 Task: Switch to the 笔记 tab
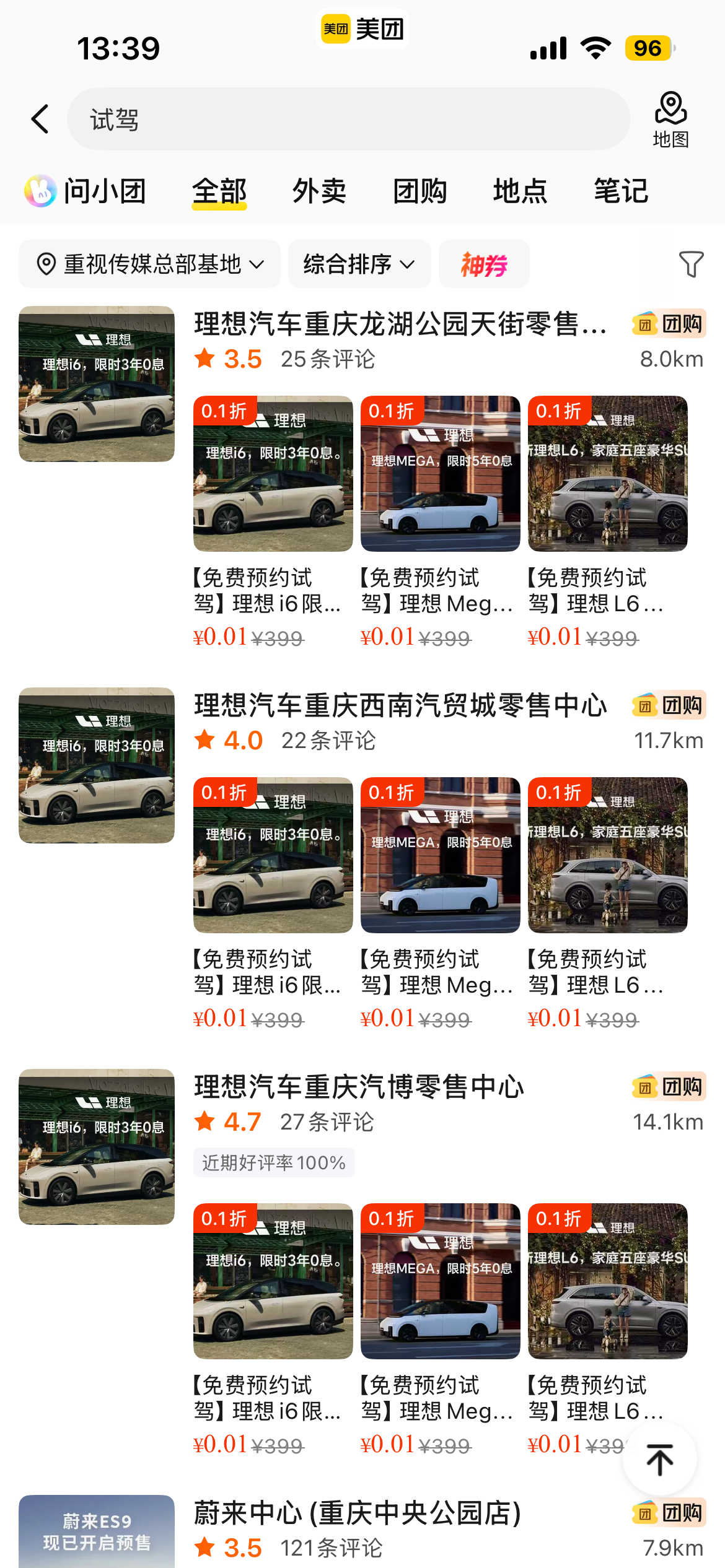(x=620, y=191)
